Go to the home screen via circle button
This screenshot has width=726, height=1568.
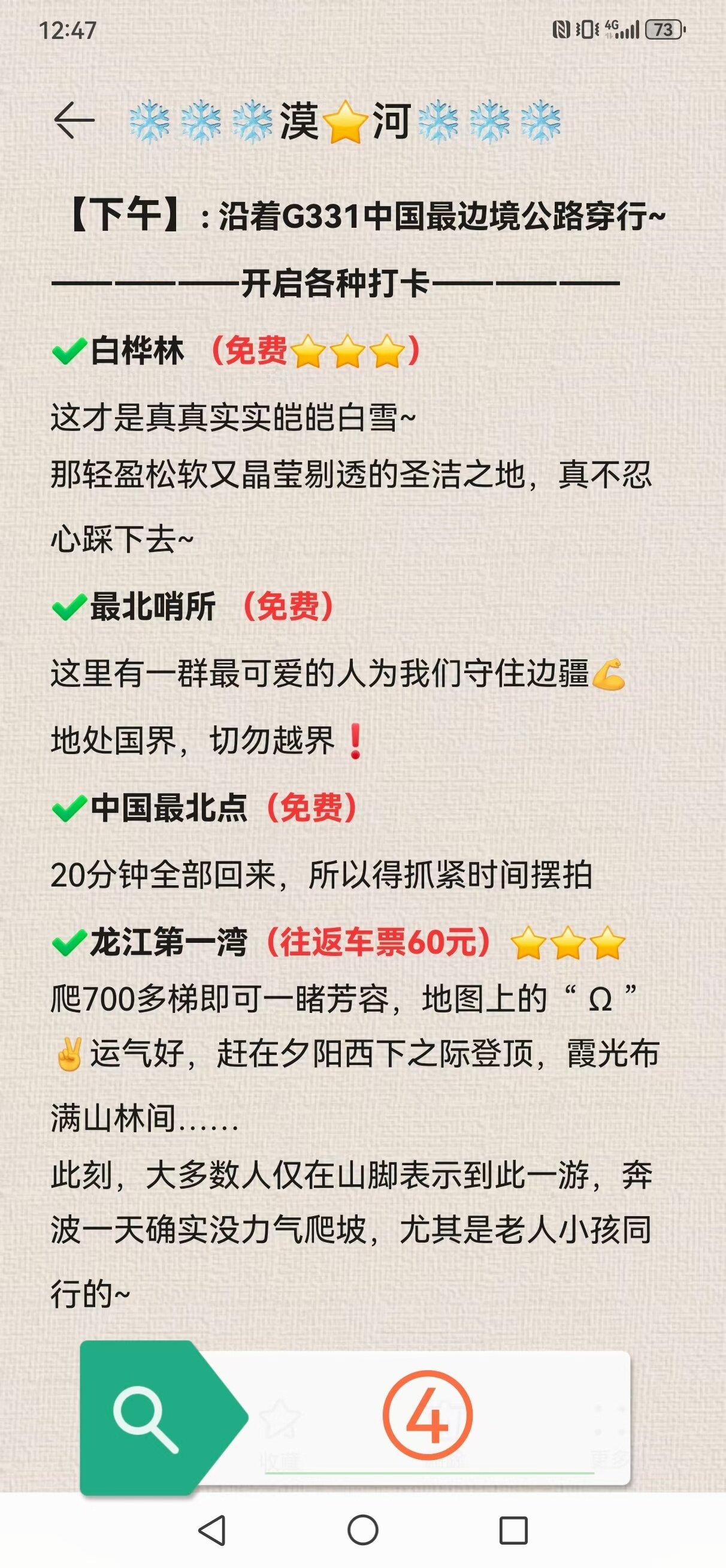(362, 1530)
